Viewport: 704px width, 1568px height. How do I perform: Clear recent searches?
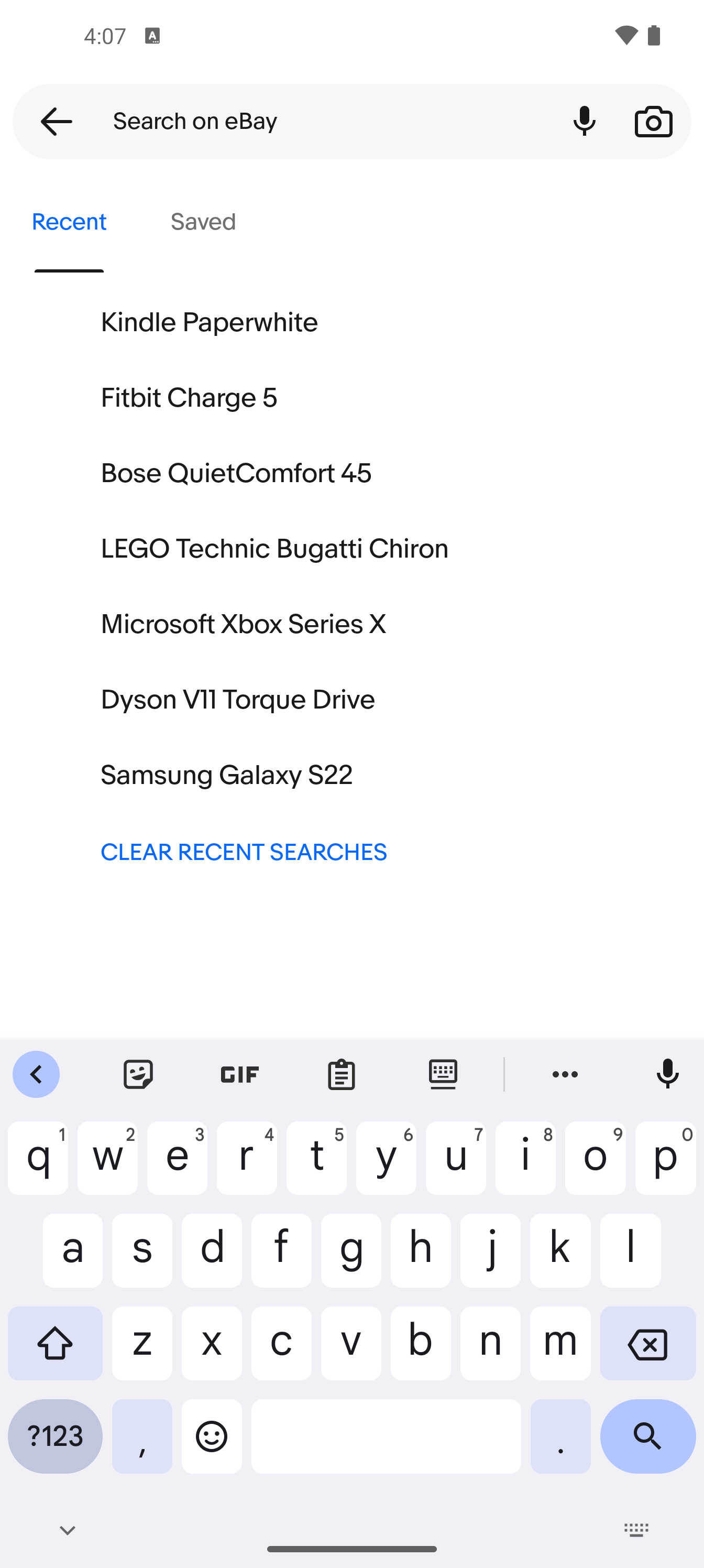click(x=244, y=852)
